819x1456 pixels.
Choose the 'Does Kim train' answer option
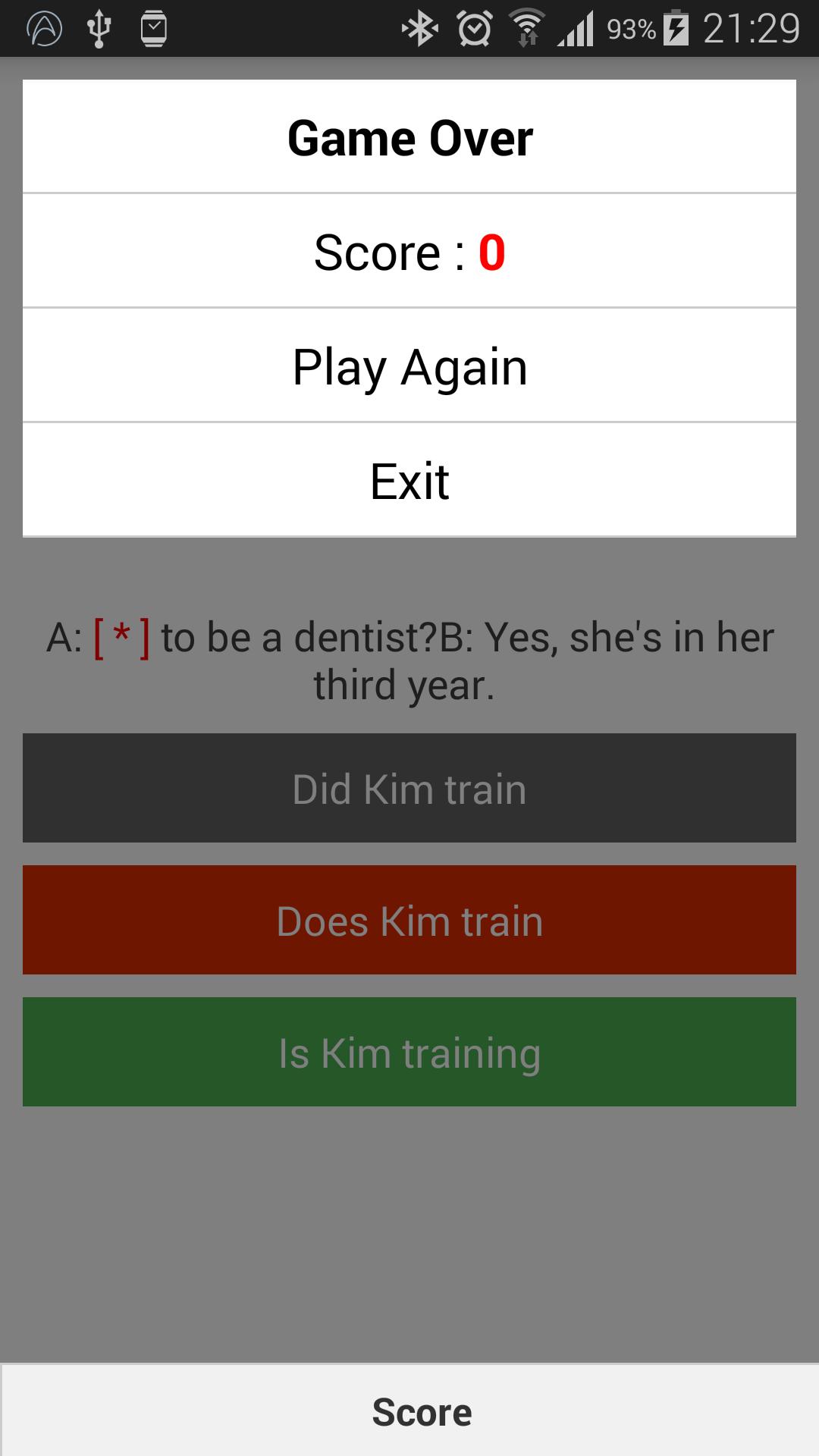[x=409, y=920]
